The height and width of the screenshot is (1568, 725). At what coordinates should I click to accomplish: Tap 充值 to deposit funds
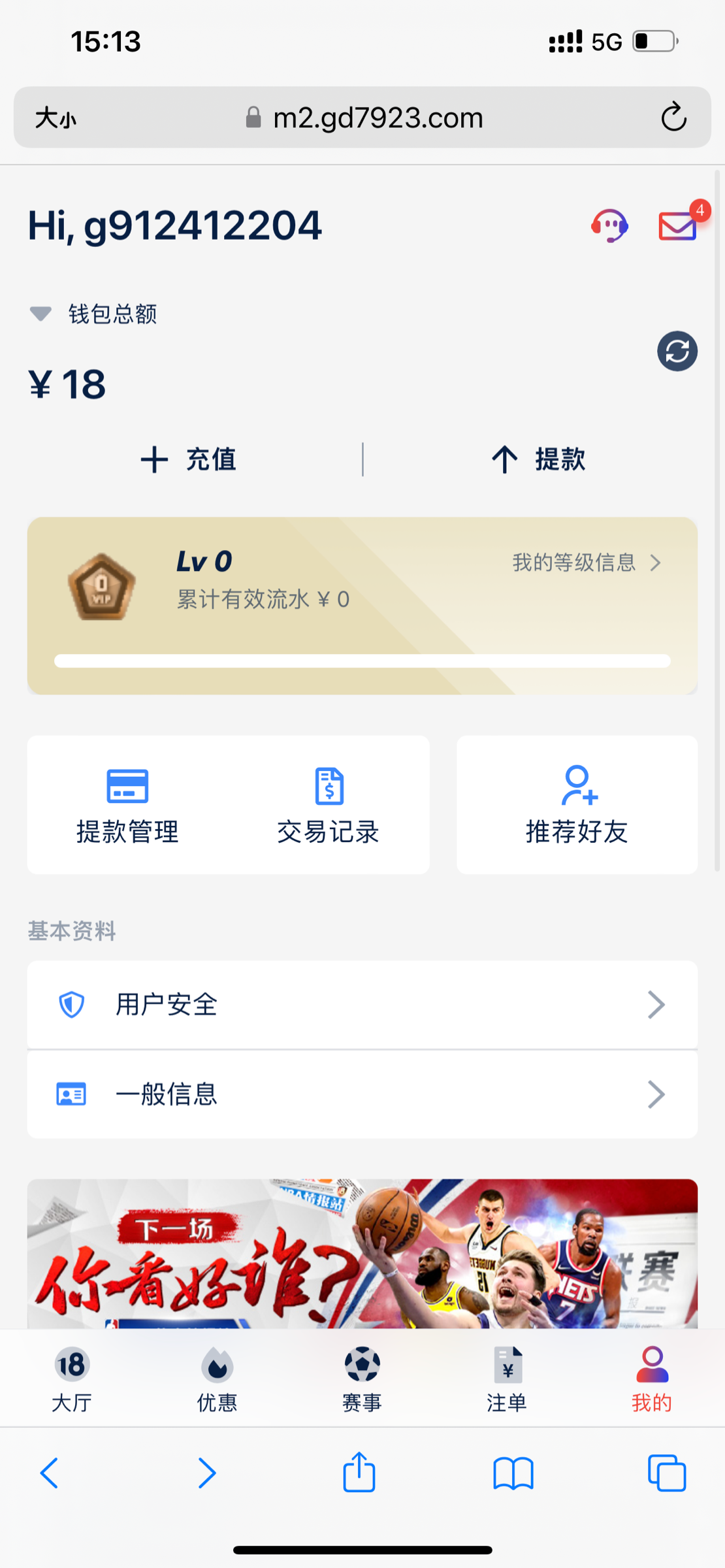[189, 459]
